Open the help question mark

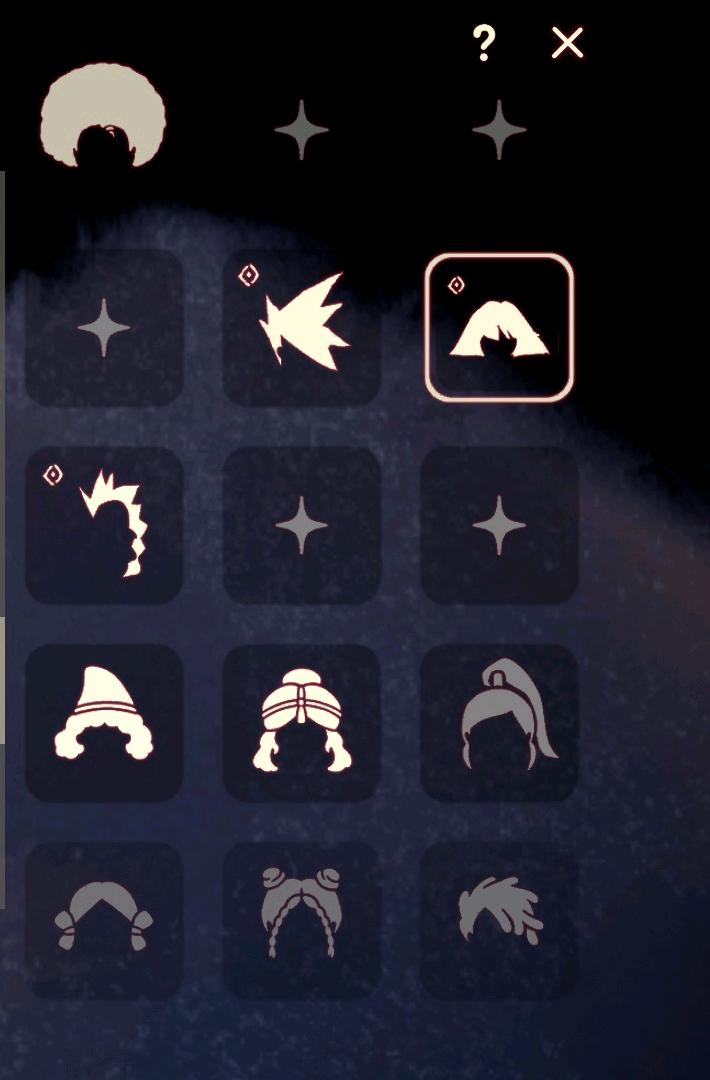click(x=484, y=43)
